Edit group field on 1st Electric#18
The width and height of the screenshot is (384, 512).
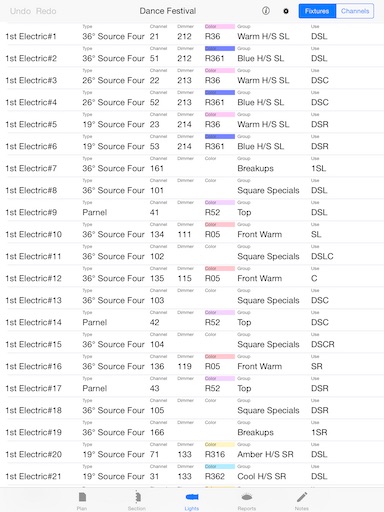pos(268,410)
